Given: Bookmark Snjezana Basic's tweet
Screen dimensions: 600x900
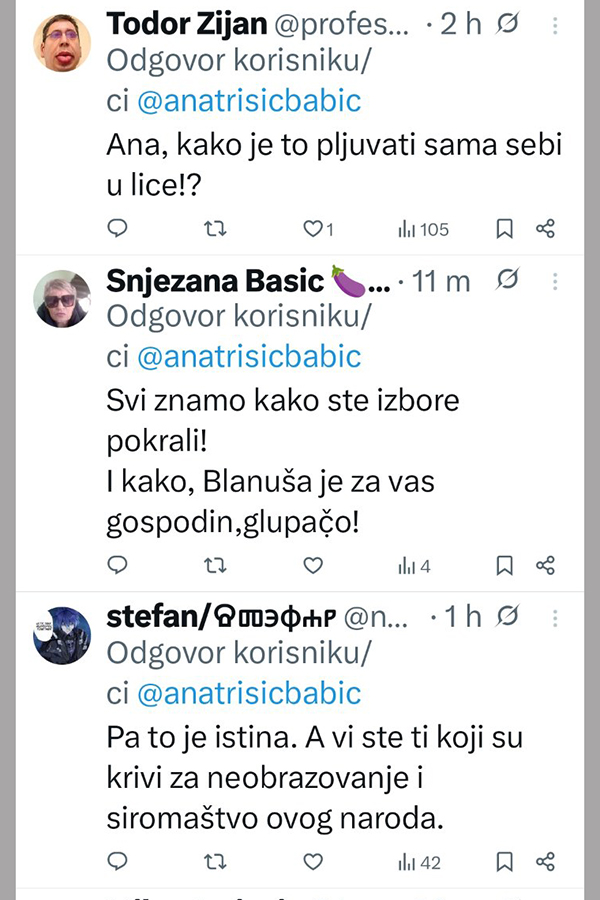Looking at the screenshot, I should tap(505, 566).
